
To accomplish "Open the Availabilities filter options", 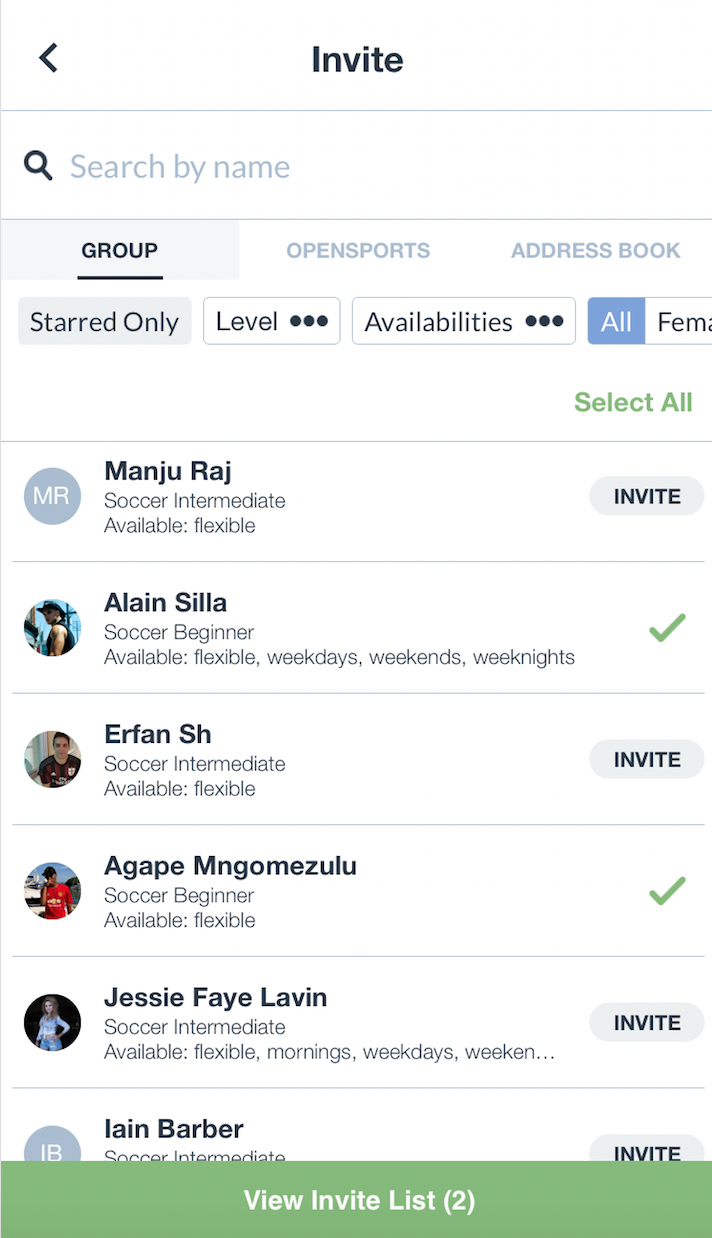I will [x=463, y=322].
